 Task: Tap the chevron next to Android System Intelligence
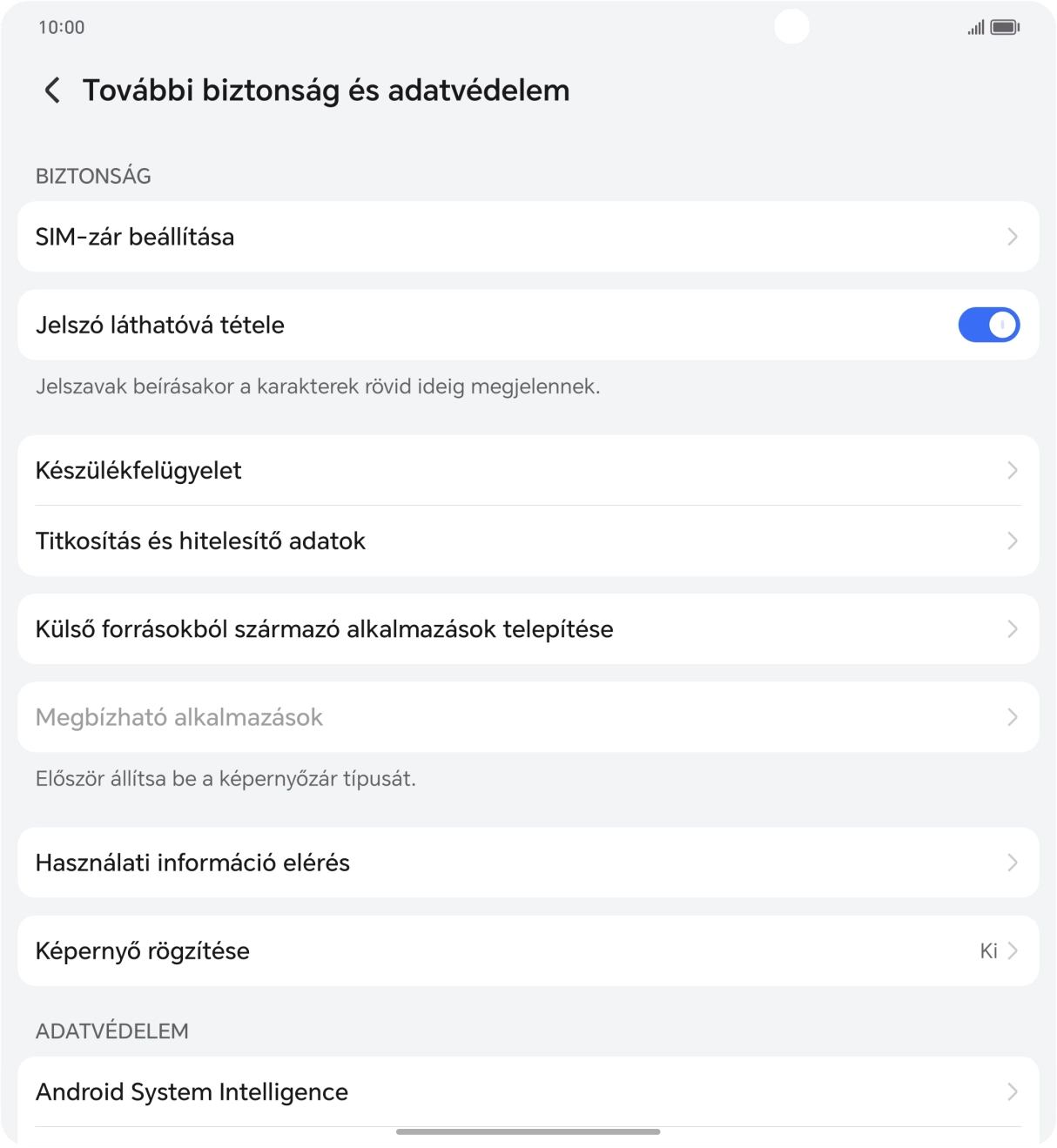click(x=1012, y=1091)
